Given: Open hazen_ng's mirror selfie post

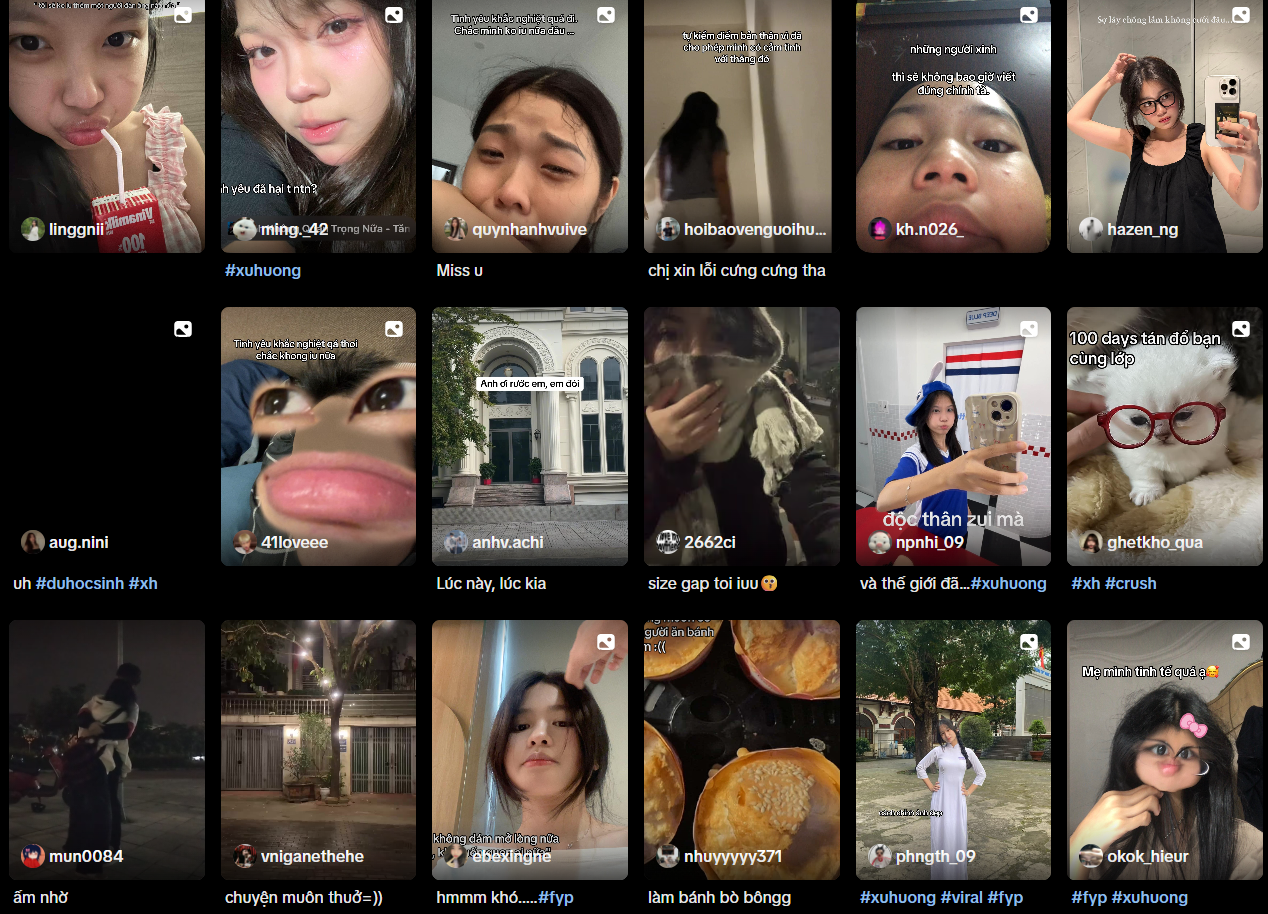Looking at the screenshot, I should (x=1164, y=120).
